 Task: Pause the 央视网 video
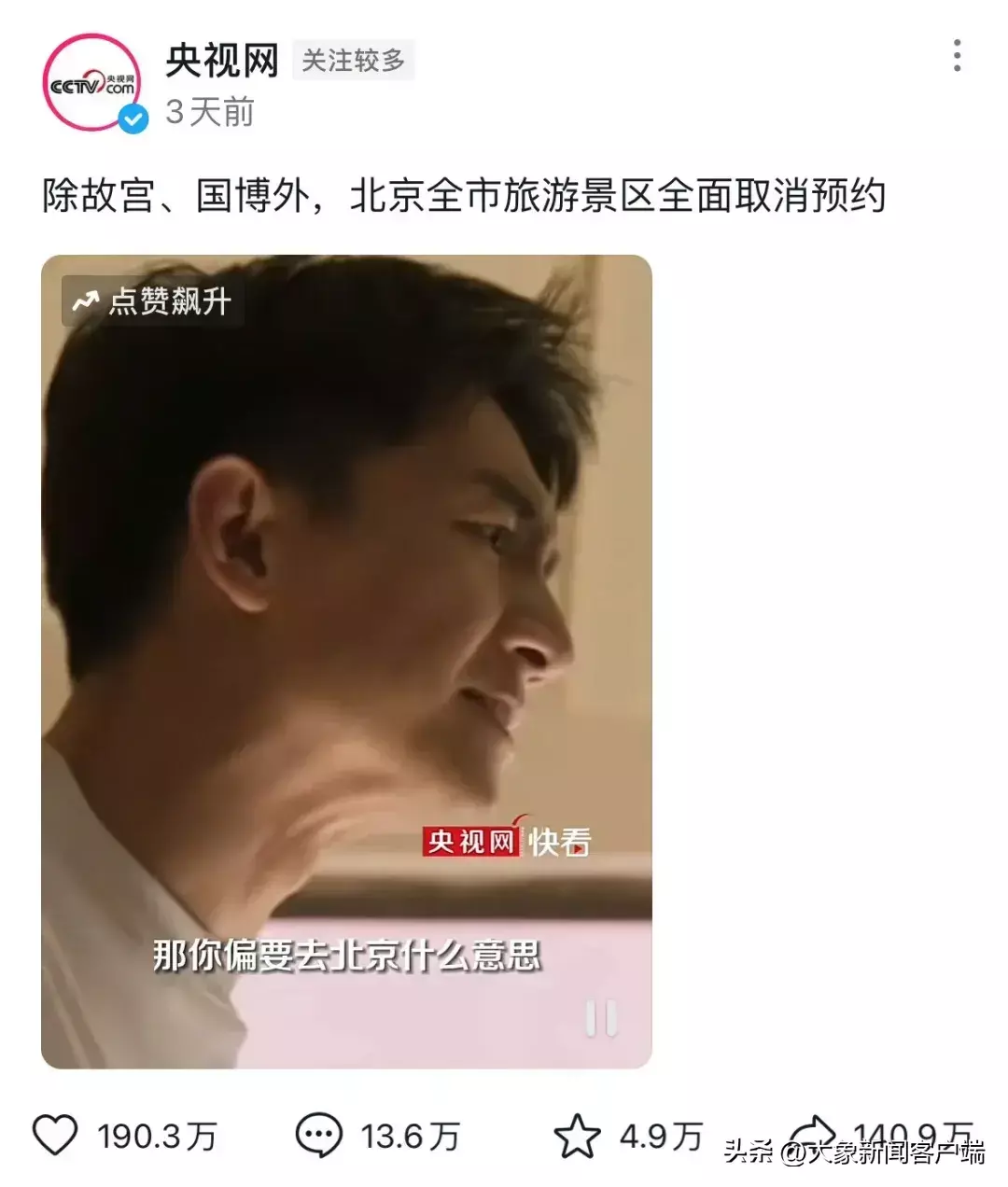point(601,1018)
